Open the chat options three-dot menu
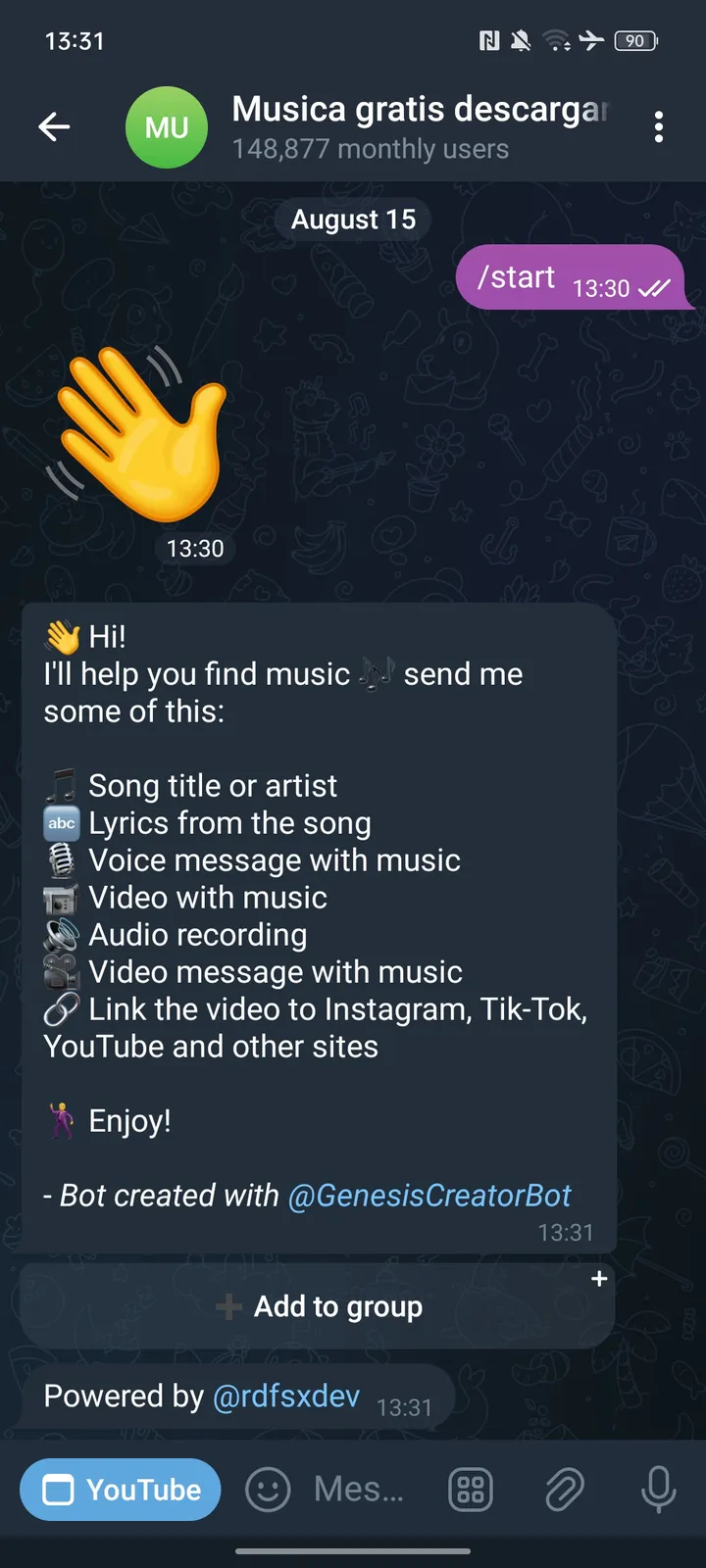This screenshot has width=706, height=1568. click(659, 127)
